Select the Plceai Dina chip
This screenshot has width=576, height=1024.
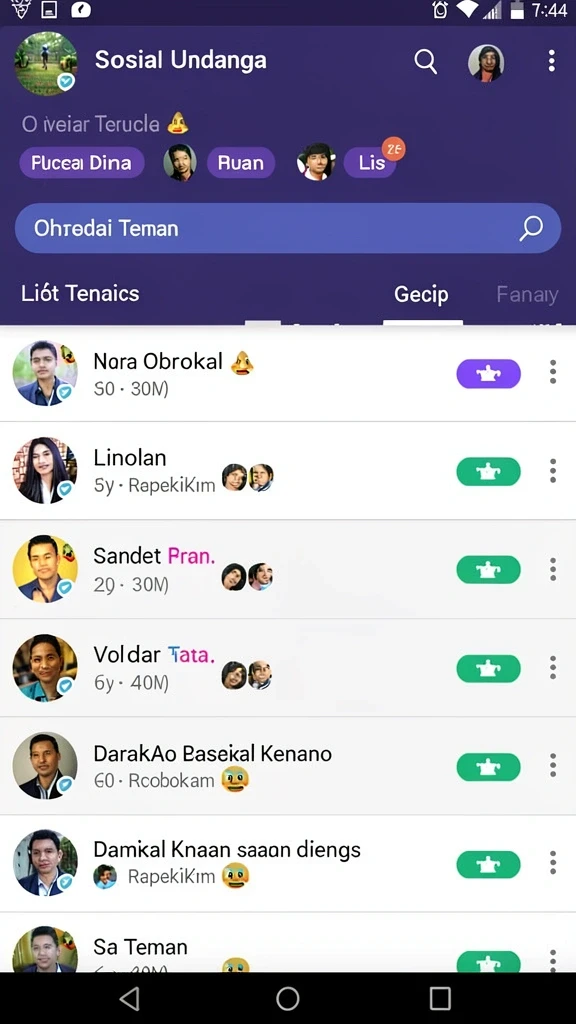(x=81, y=163)
